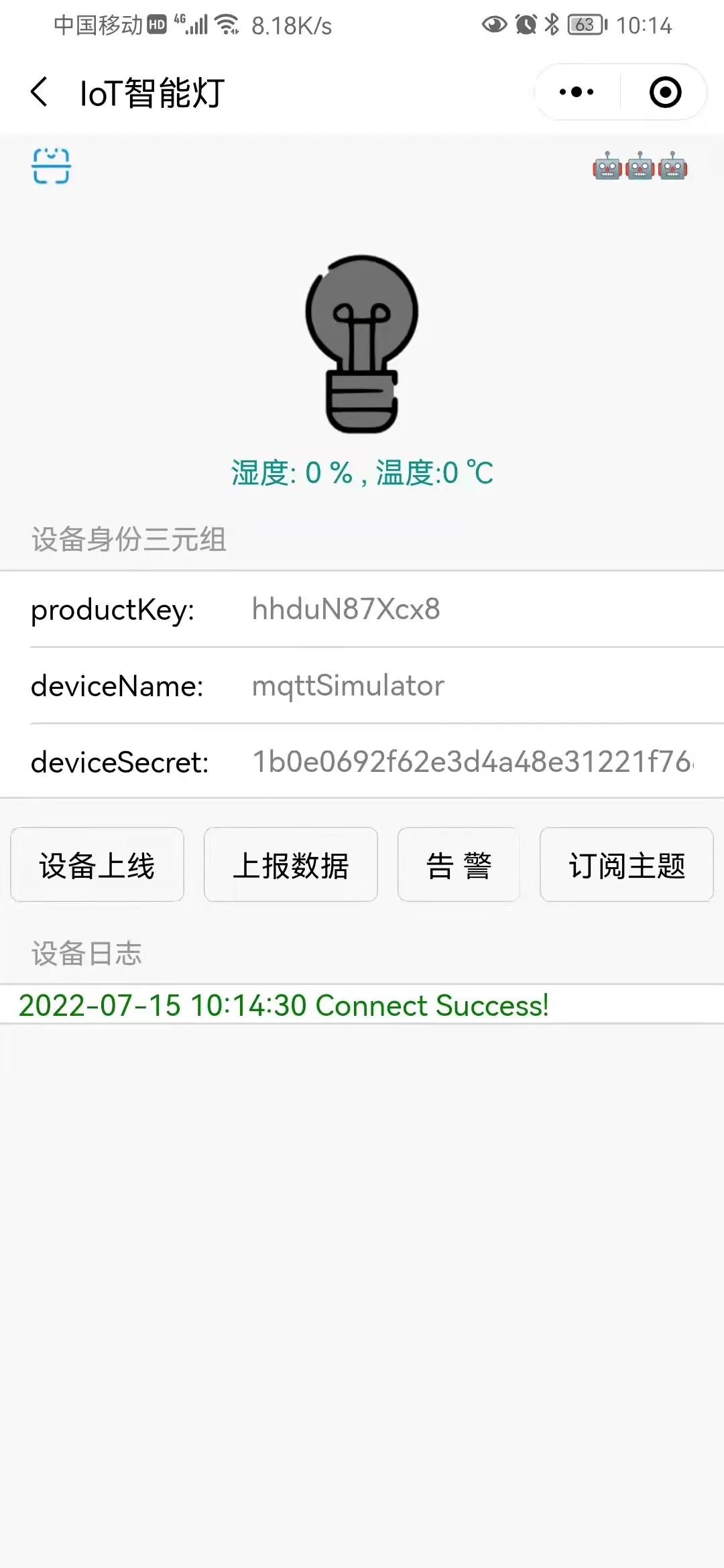Tap the 上报数据 button
Image resolution: width=724 pixels, height=1568 pixels.
pyautogui.click(x=291, y=865)
